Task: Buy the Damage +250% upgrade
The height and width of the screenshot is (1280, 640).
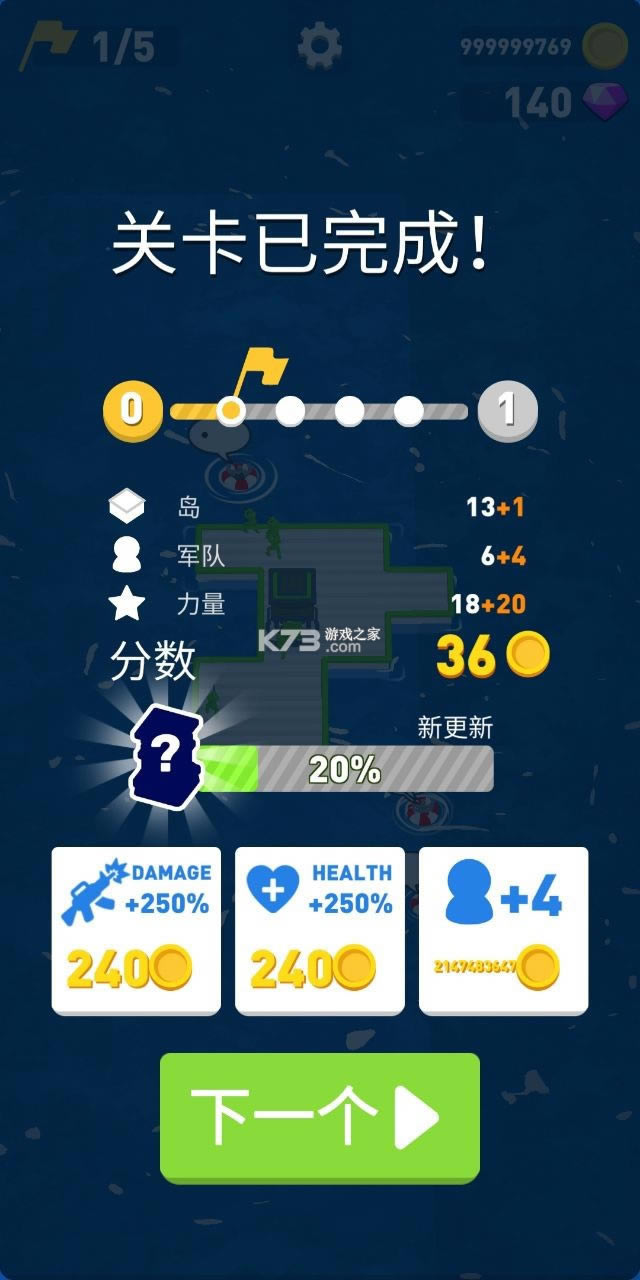Action: click(x=136, y=930)
